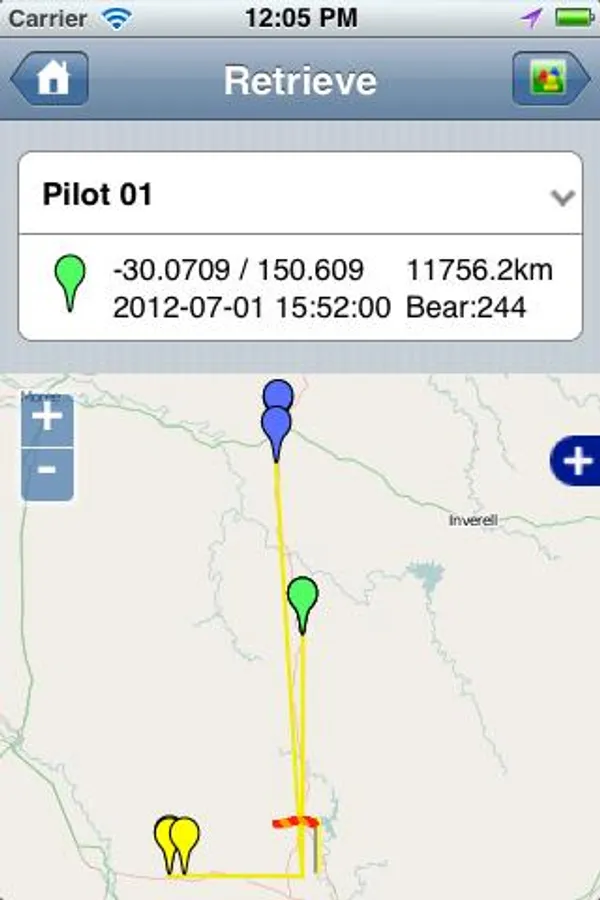
Task: Select the green map pin
Action: point(302,600)
